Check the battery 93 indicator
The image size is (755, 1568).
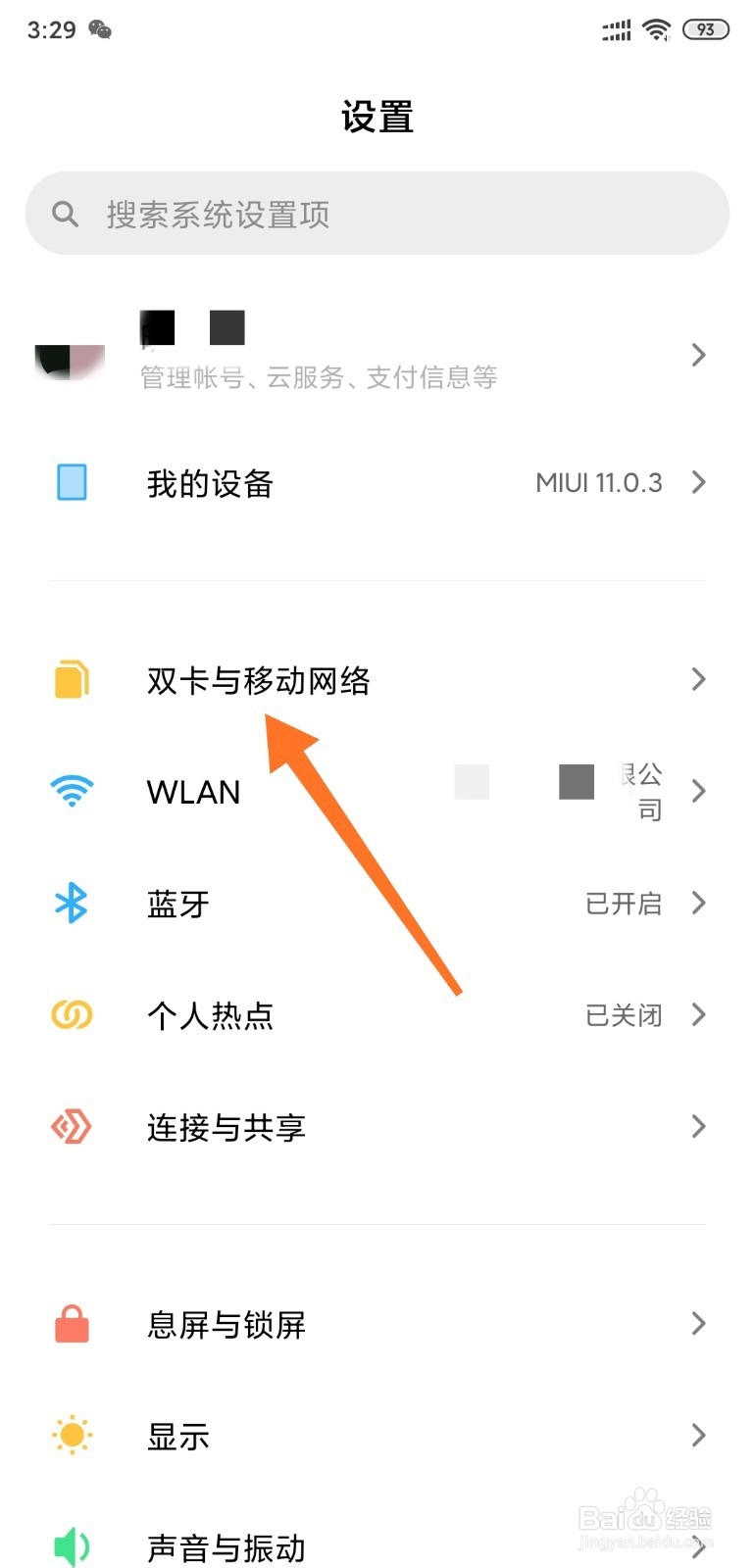(x=704, y=29)
